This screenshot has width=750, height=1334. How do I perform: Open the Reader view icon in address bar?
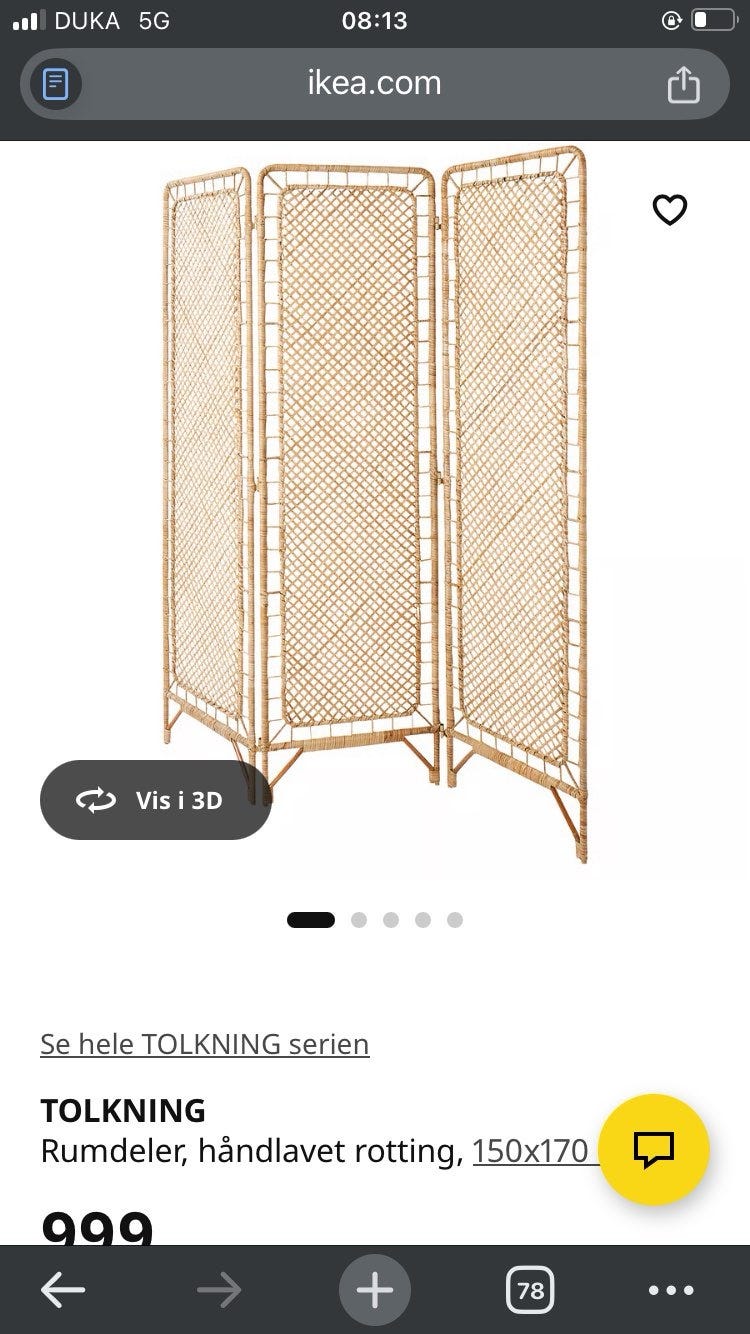click(x=53, y=84)
